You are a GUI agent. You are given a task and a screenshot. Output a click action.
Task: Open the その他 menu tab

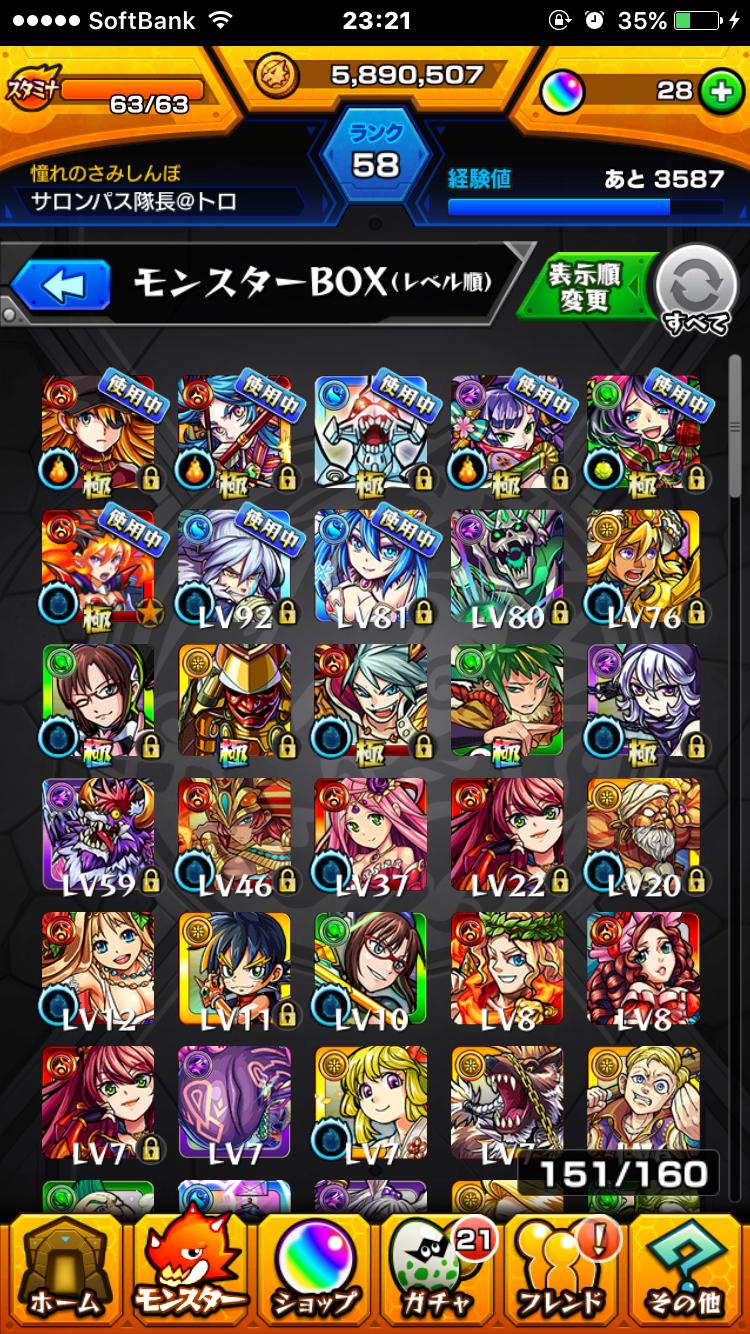tap(685, 1270)
